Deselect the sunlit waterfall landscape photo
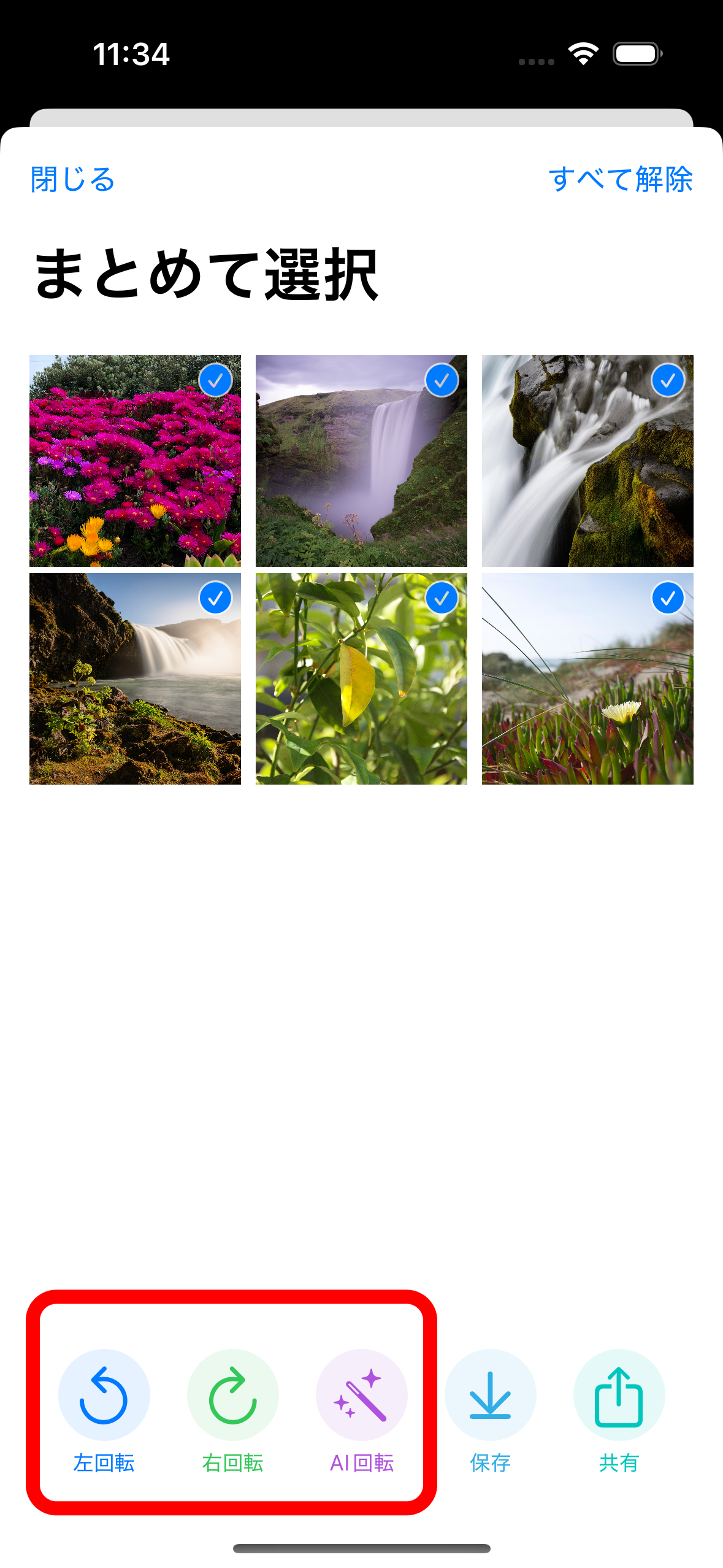This screenshot has width=723, height=1568. click(135, 678)
